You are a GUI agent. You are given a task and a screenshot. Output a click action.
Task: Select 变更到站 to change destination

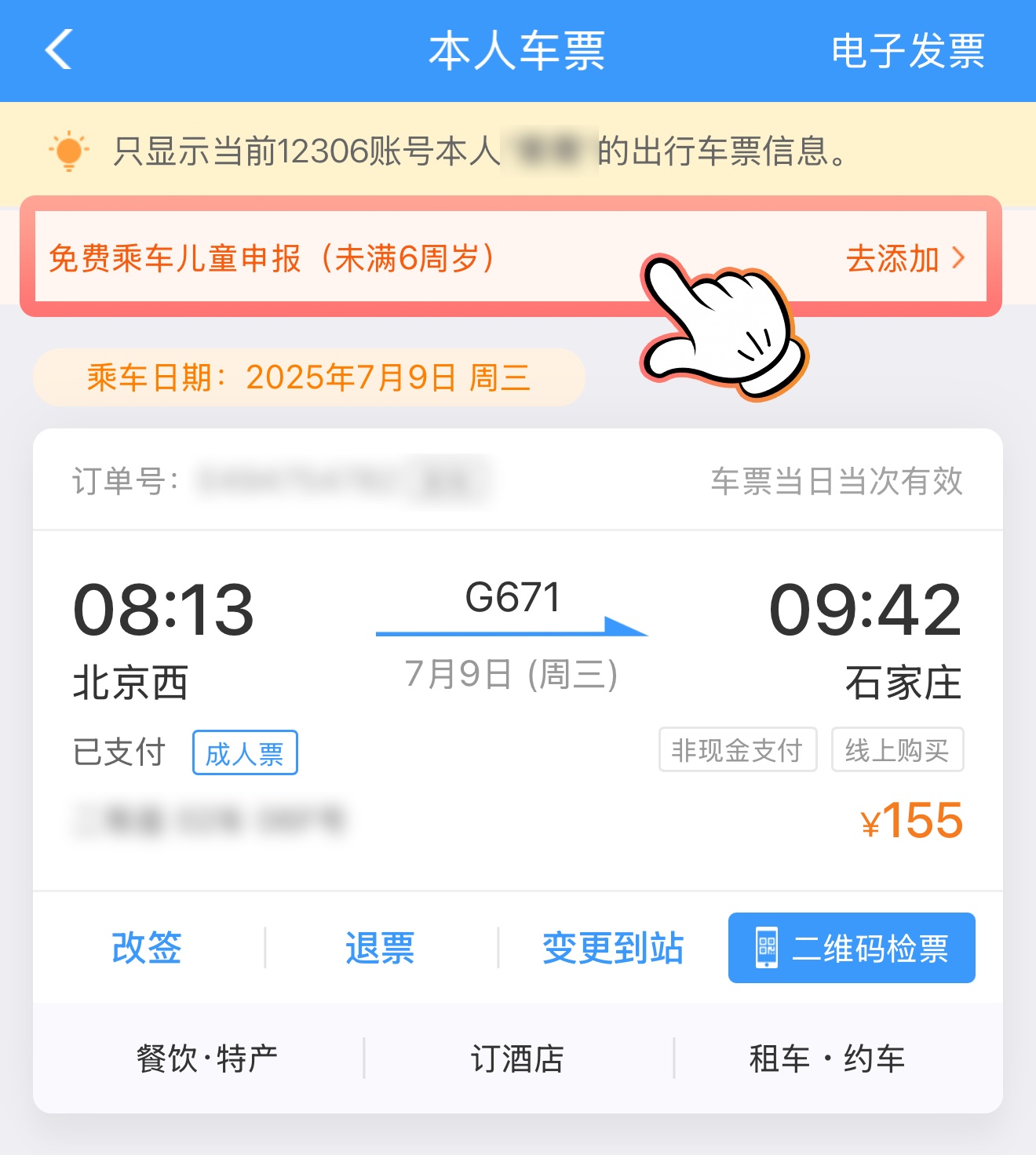click(613, 948)
